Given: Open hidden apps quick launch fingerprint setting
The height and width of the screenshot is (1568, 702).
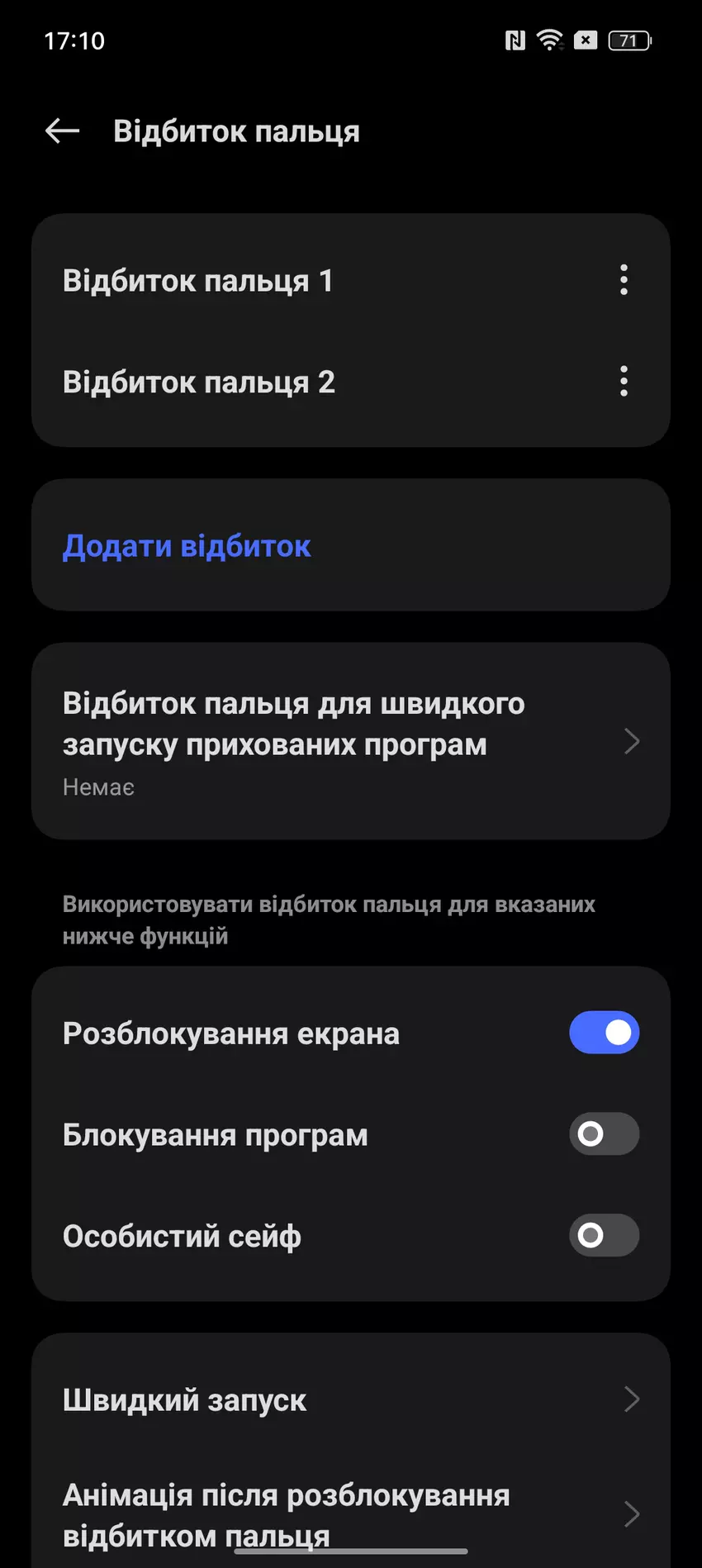Looking at the screenshot, I should [x=350, y=741].
